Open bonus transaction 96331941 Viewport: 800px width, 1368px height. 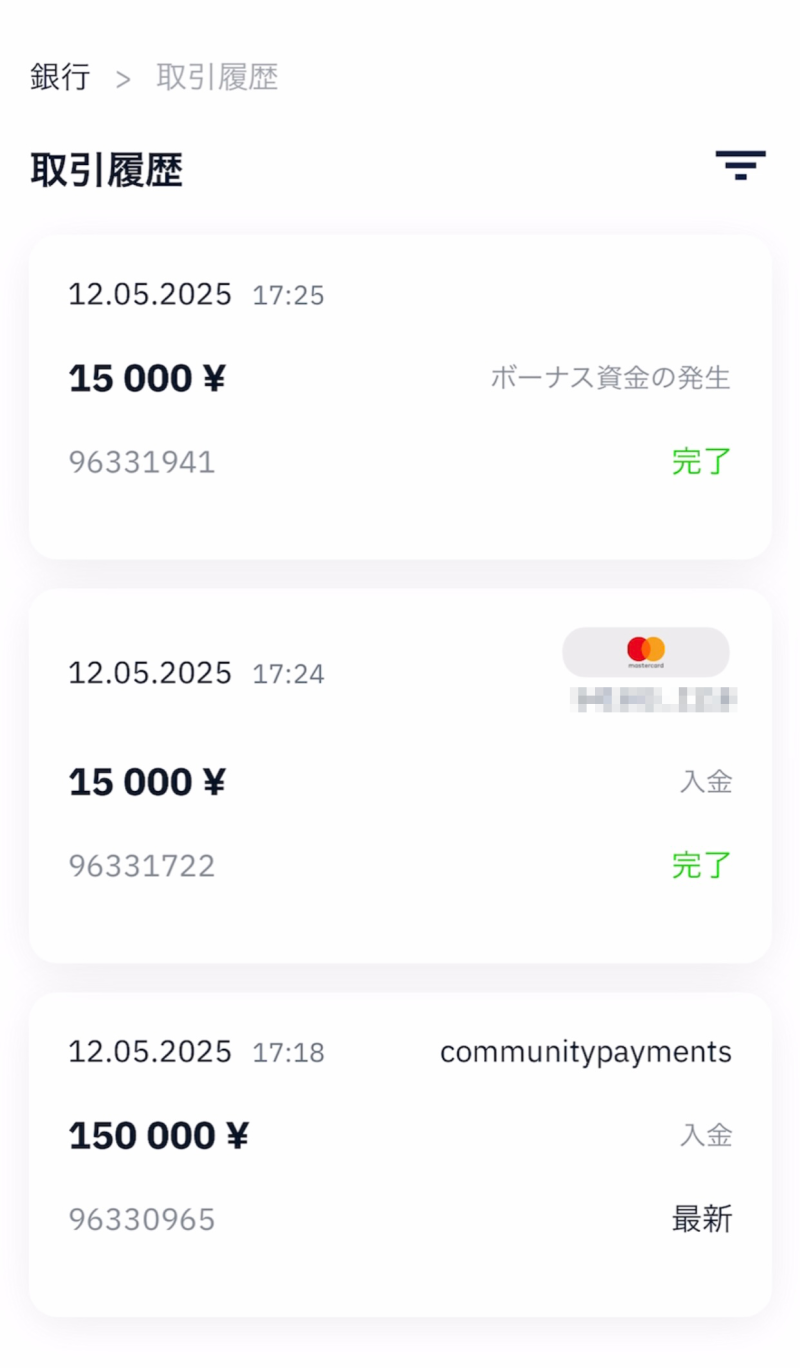[400, 397]
